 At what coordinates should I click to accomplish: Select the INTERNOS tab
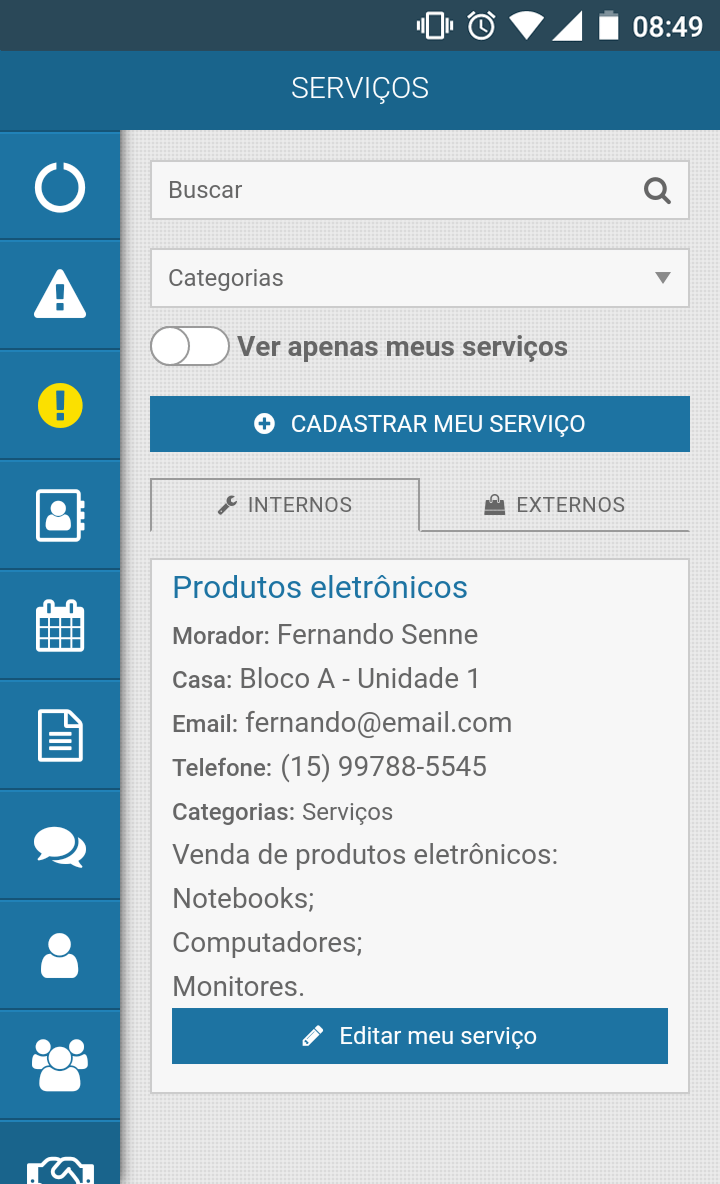(x=285, y=504)
